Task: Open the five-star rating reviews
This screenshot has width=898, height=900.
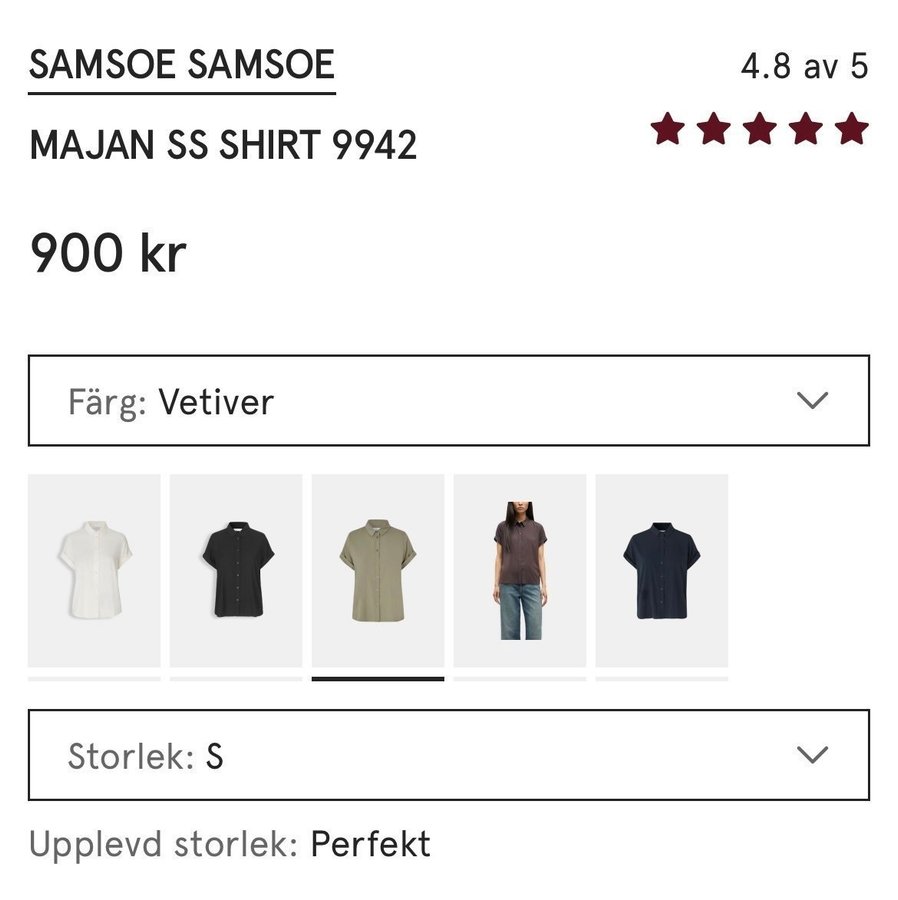Action: 759,129
